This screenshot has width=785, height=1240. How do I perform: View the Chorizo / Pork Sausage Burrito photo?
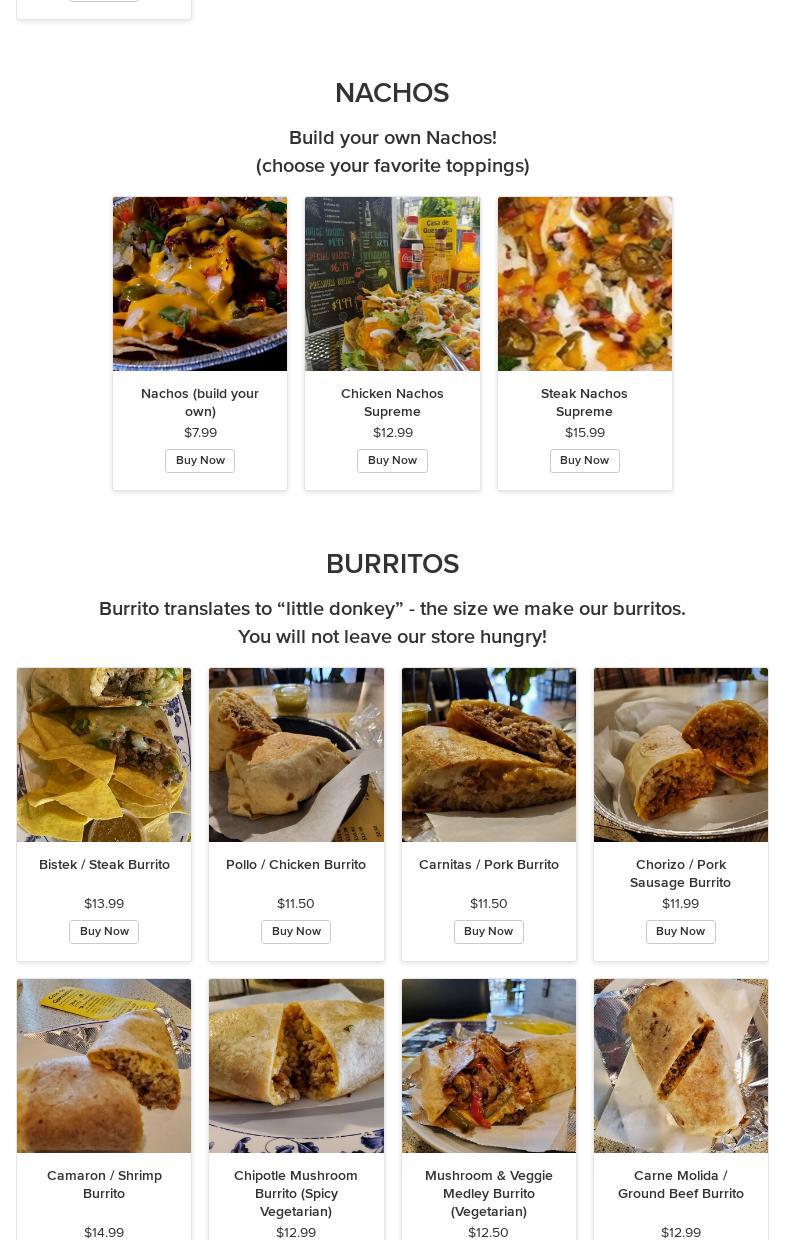coord(680,755)
